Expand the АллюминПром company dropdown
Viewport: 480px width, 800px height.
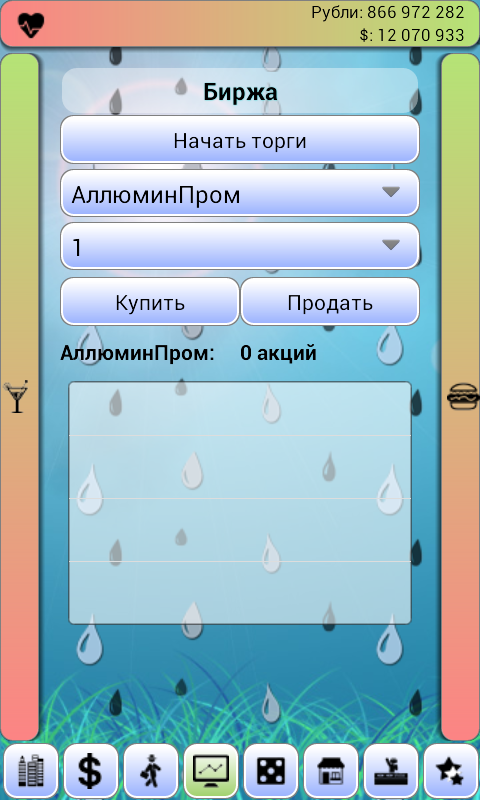click(240, 193)
